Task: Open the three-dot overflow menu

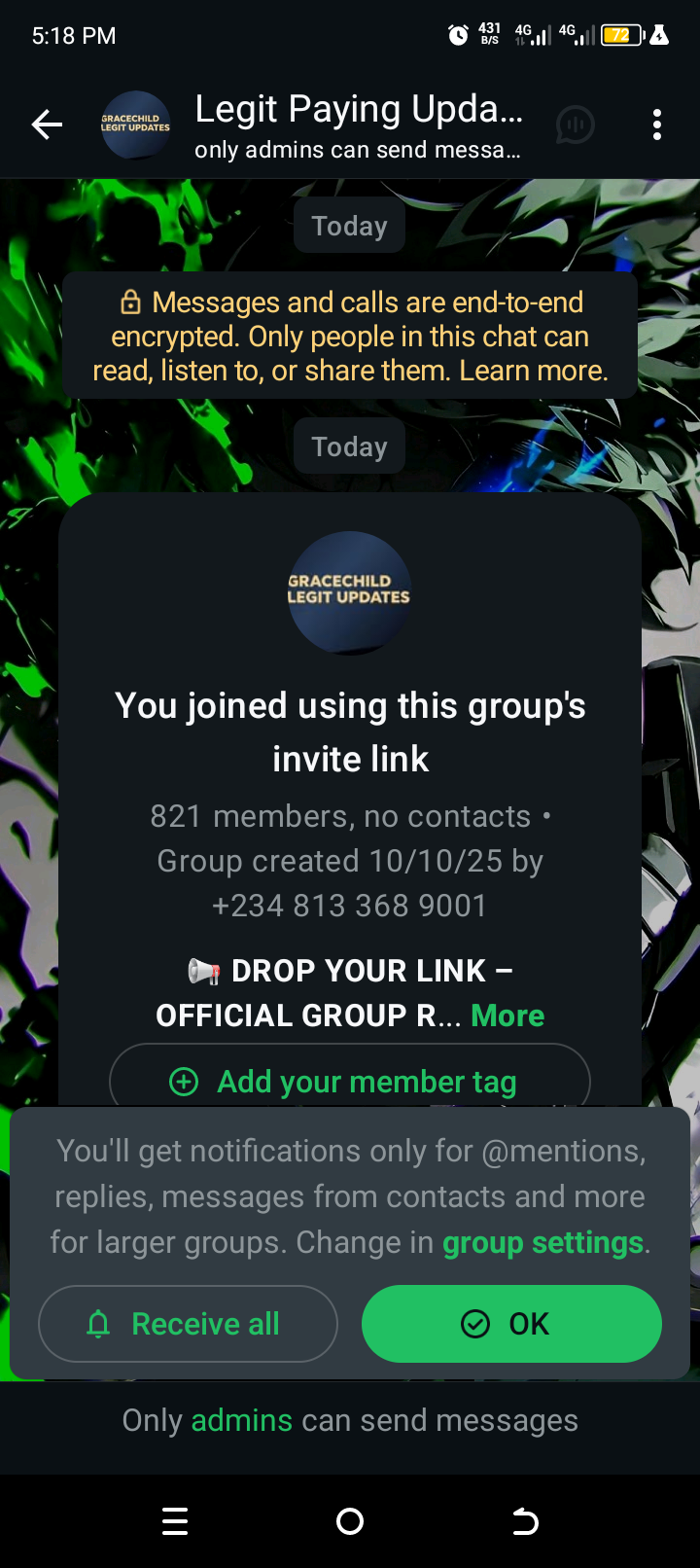Action: 657,125
